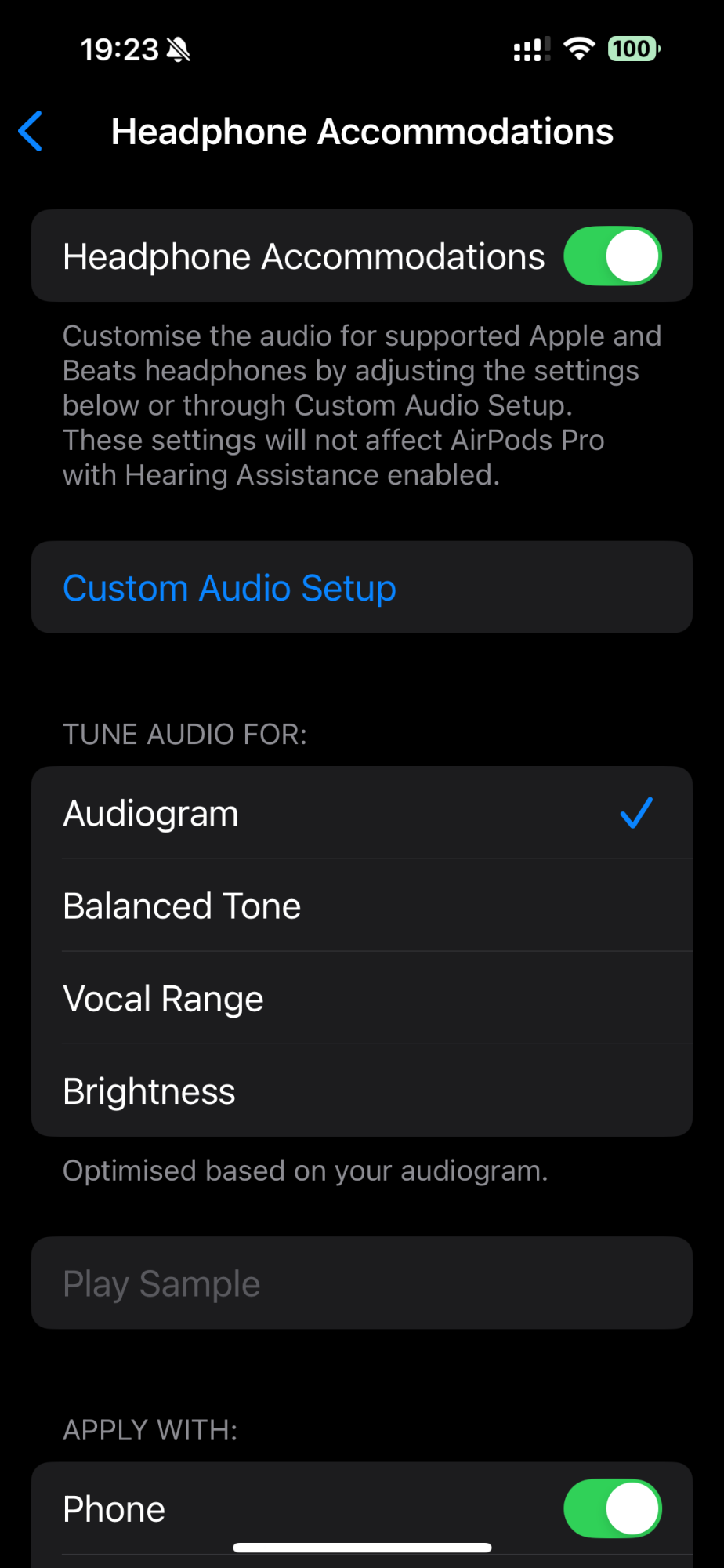Turn off Headphone Accommodations switch

tap(612, 256)
